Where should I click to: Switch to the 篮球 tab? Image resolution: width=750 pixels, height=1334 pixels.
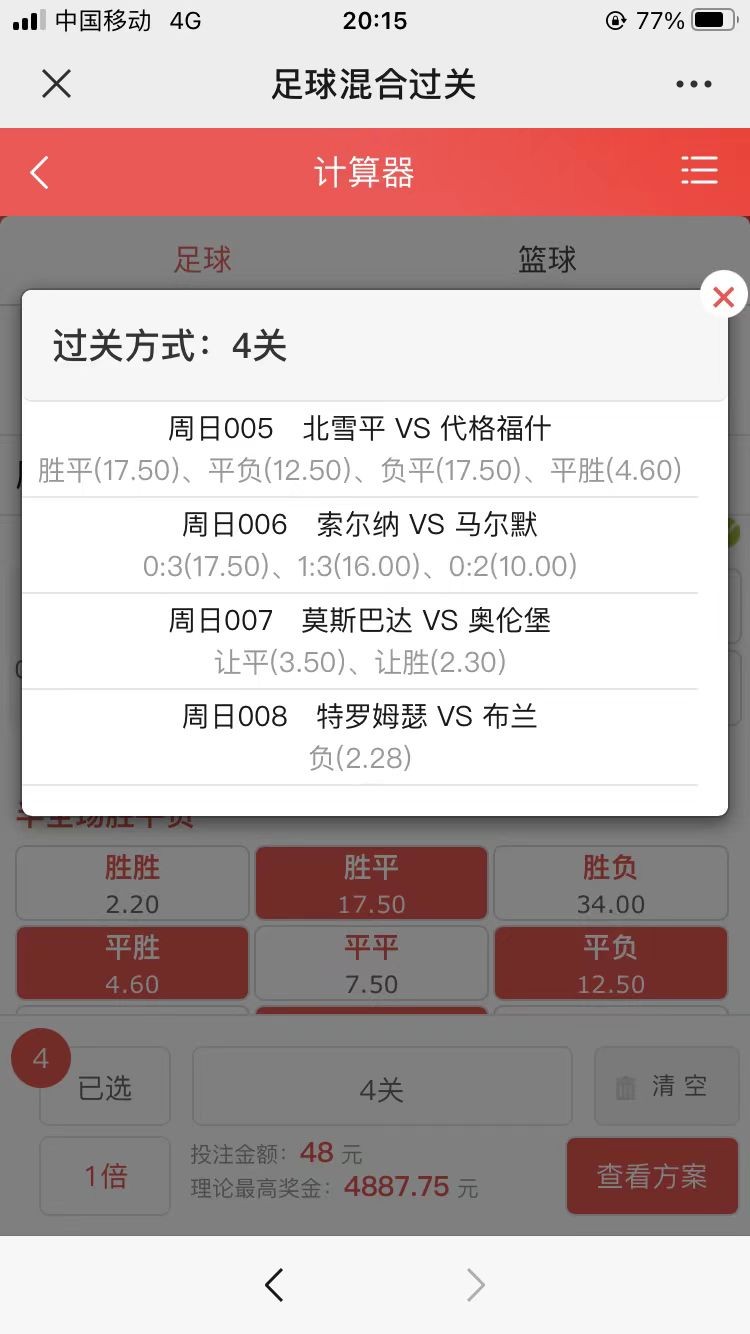547,260
